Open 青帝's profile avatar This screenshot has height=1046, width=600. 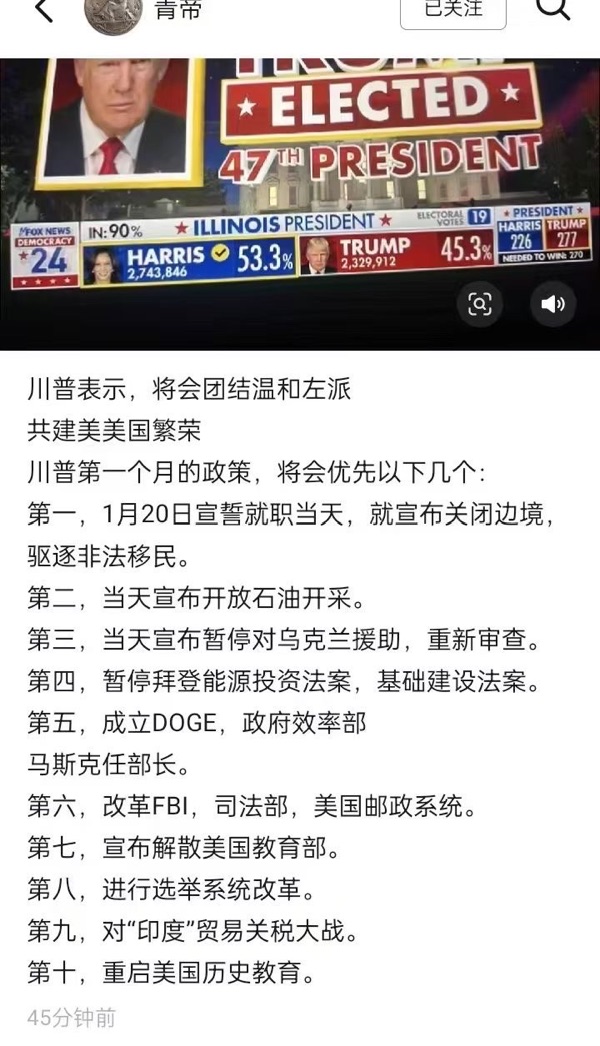(x=113, y=13)
